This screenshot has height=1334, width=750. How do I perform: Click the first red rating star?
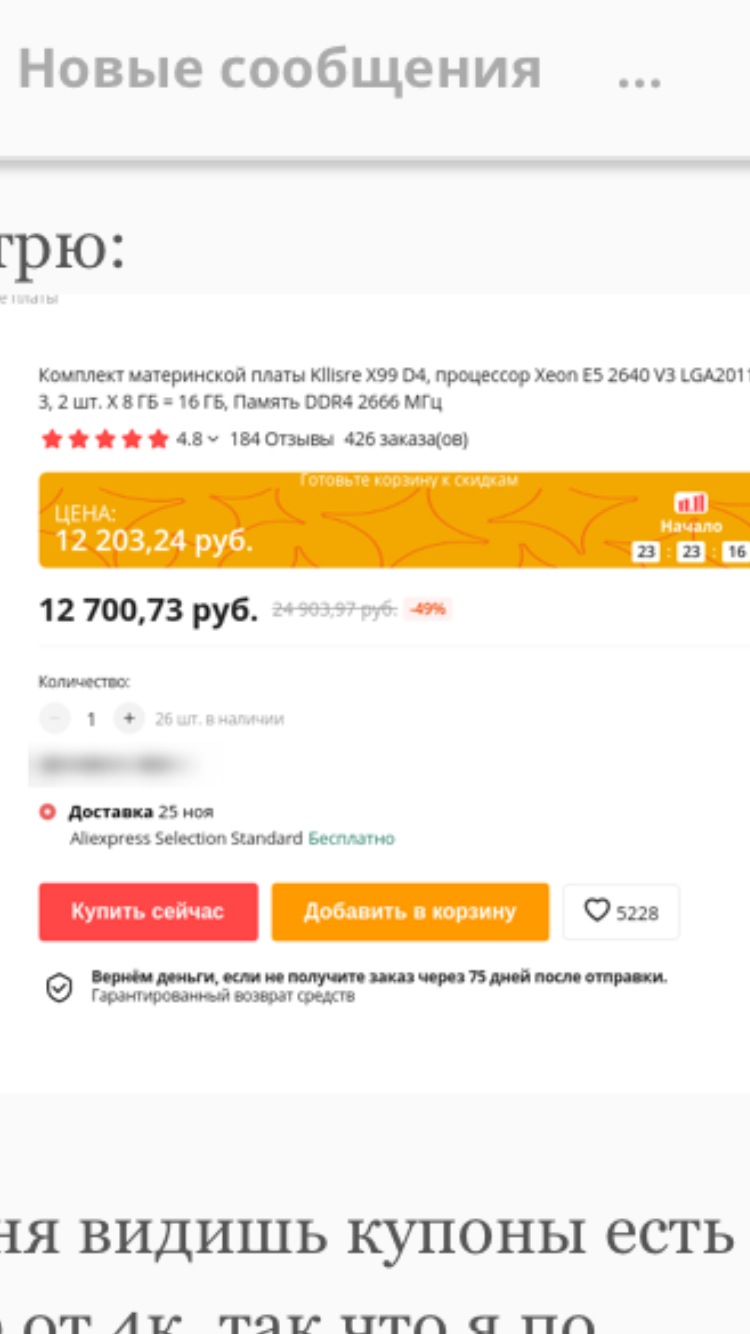(51, 438)
